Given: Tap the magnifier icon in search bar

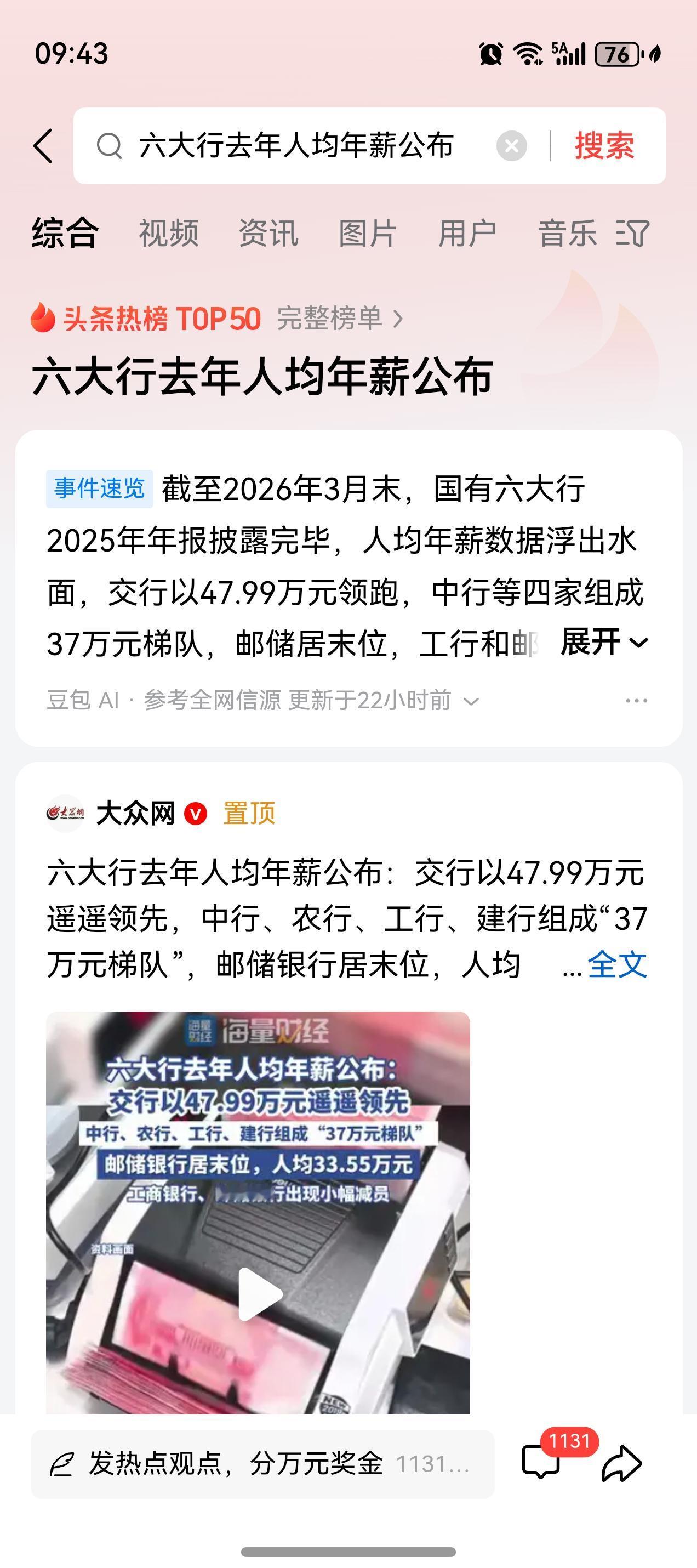Looking at the screenshot, I should tap(110, 146).
